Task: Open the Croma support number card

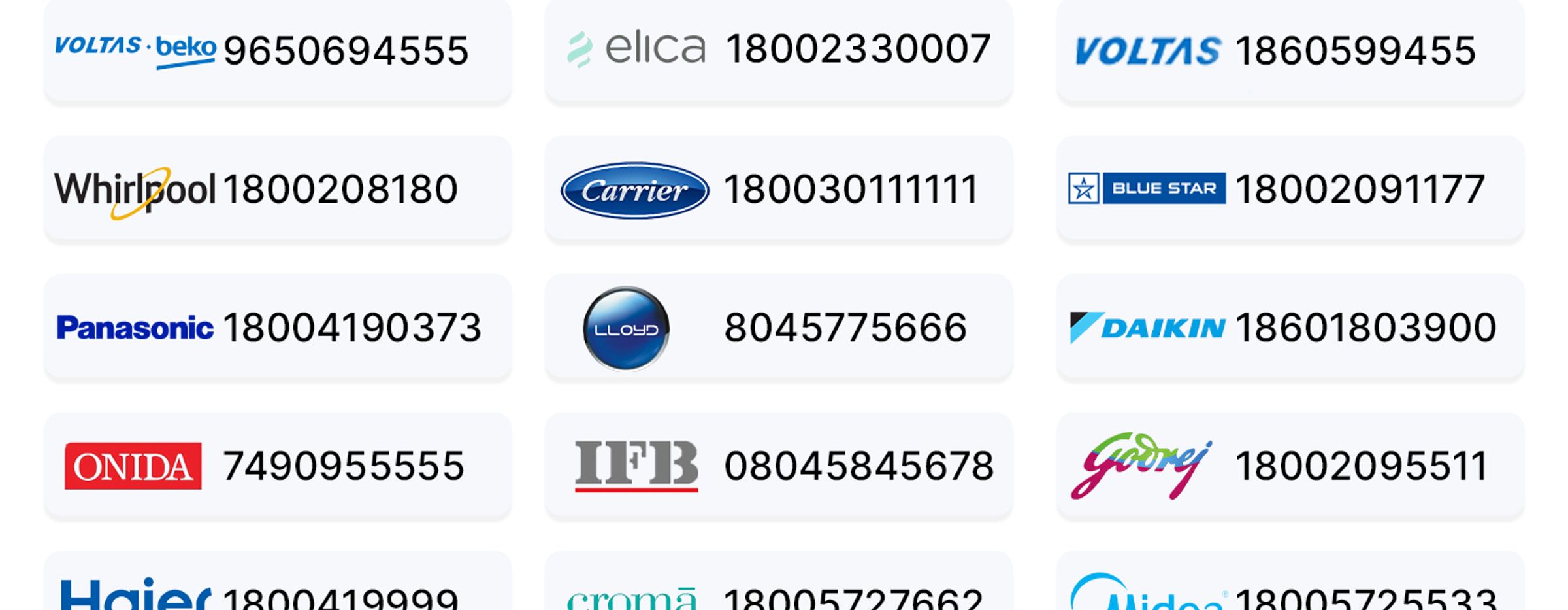Action: (779, 581)
